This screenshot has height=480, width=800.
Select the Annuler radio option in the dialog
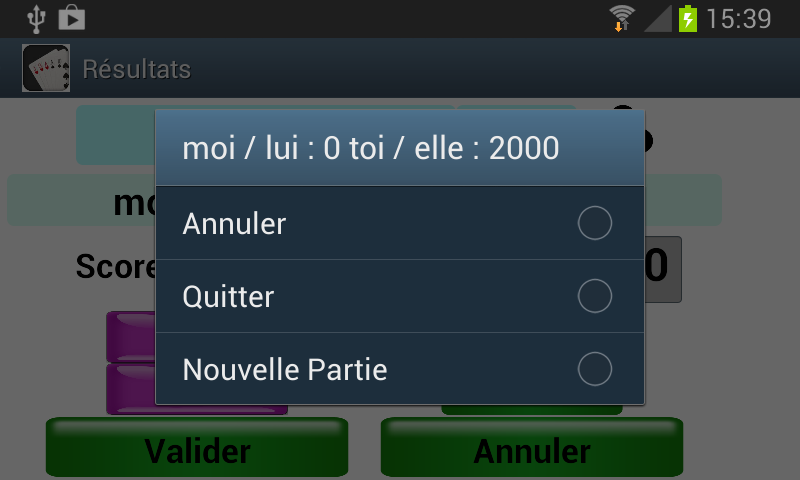[595, 224]
